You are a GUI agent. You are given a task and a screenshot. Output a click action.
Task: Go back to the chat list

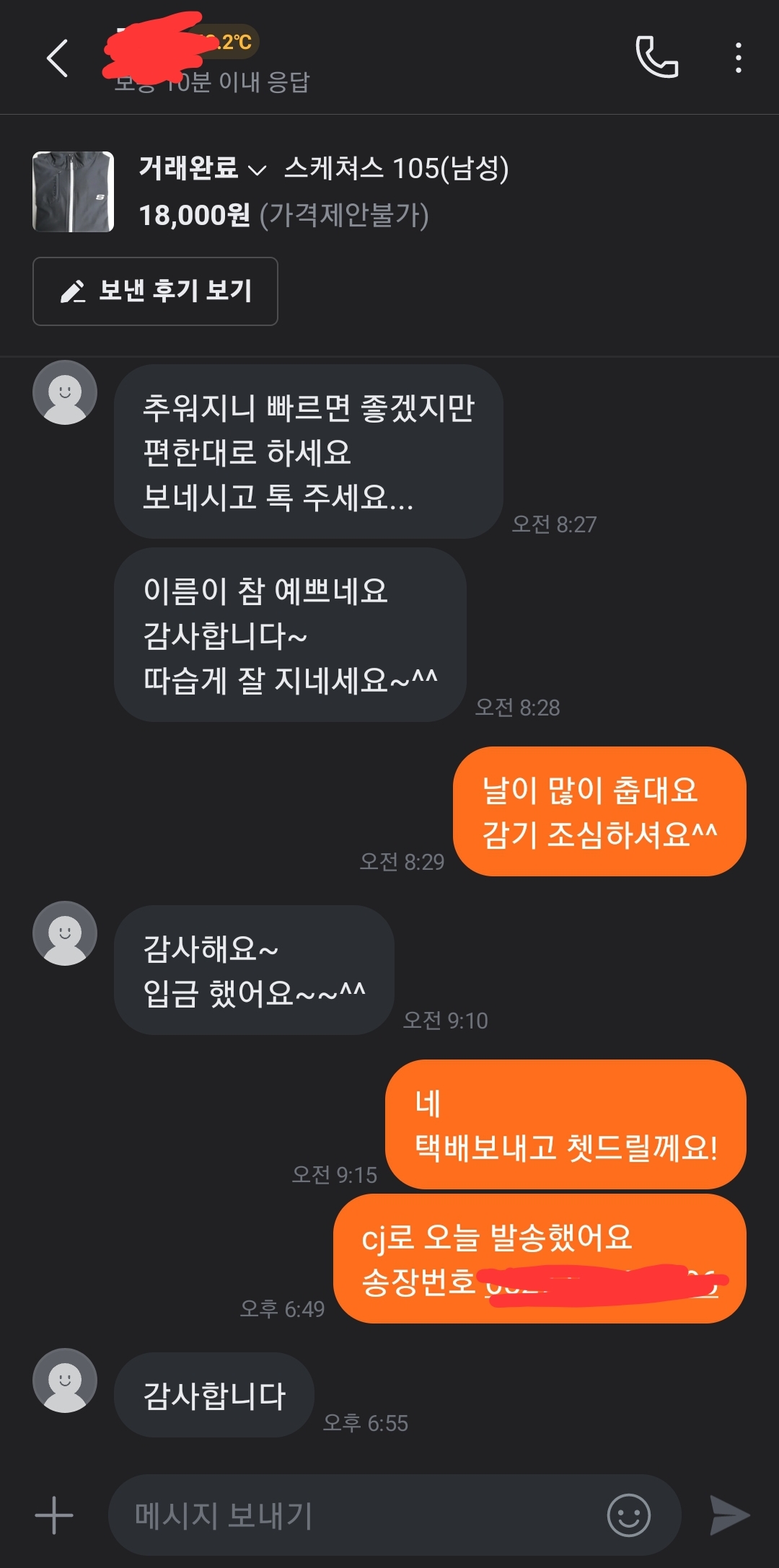(x=58, y=58)
